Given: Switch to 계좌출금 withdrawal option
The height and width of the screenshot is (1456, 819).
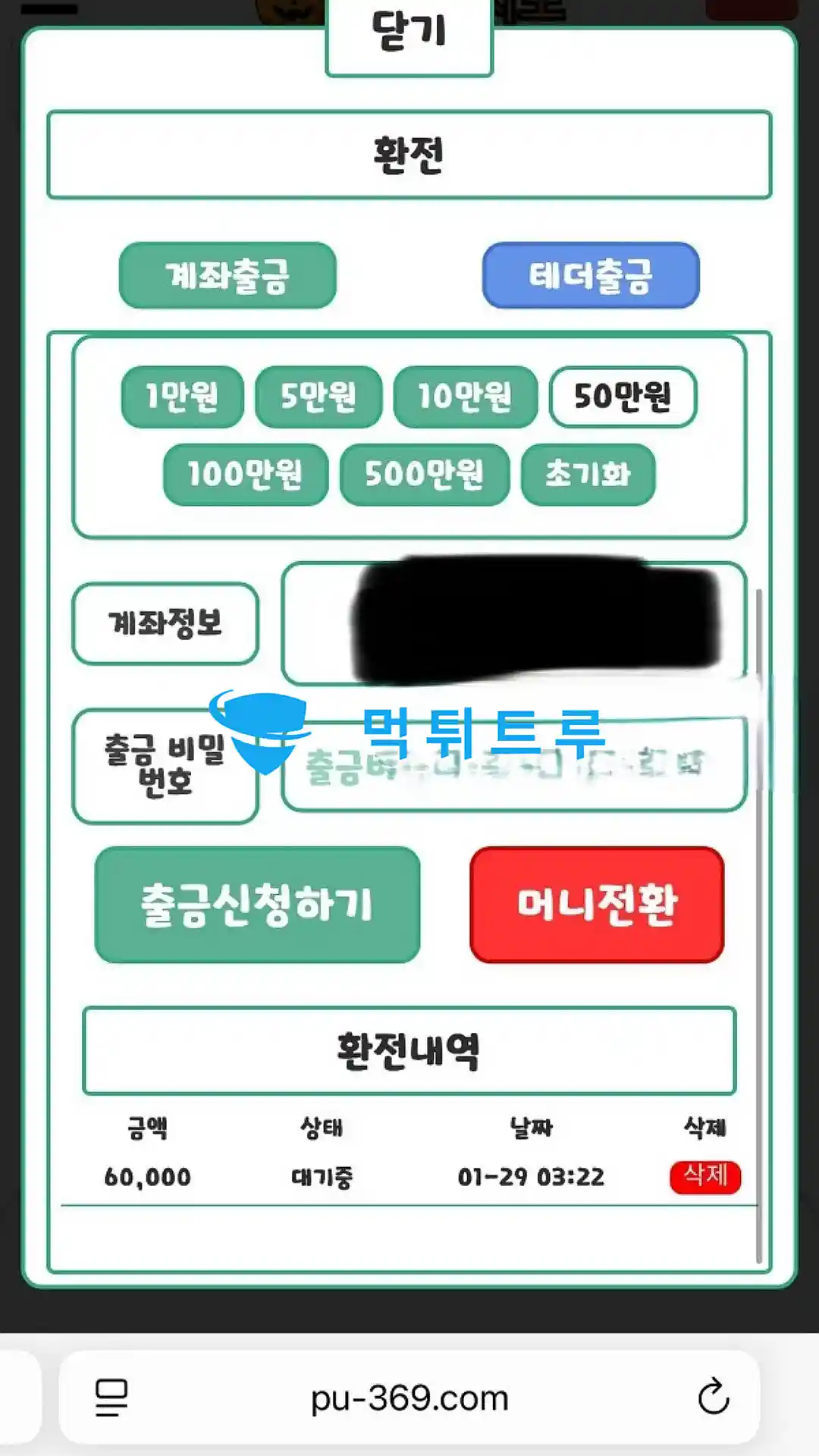Looking at the screenshot, I should coord(227,275).
